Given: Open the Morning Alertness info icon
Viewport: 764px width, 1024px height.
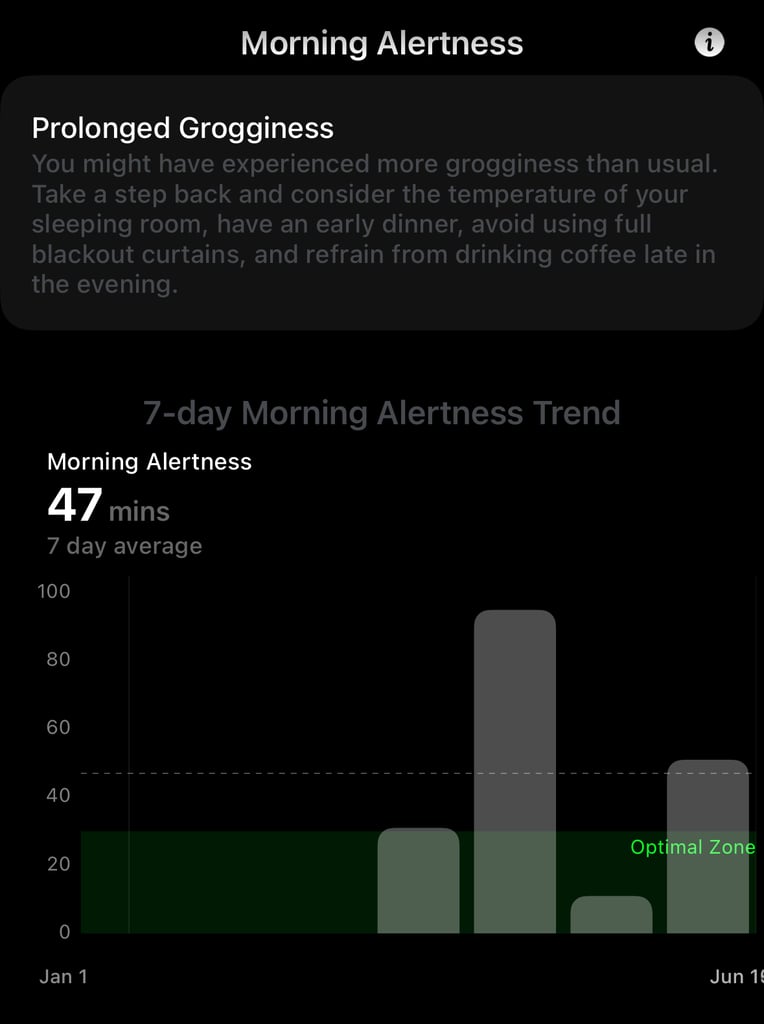Looking at the screenshot, I should (x=709, y=42).
